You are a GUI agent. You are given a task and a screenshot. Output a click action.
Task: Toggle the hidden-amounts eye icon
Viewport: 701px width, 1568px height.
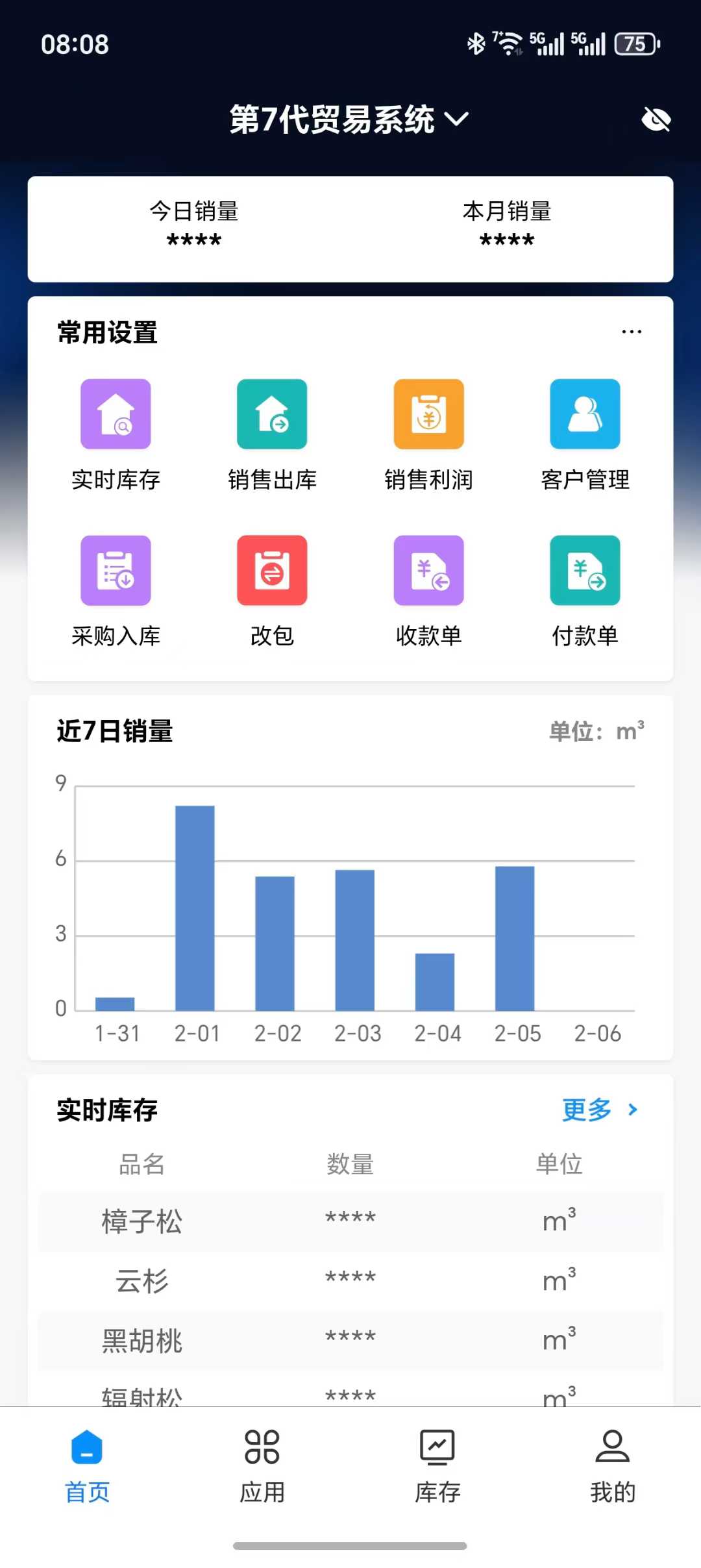[656, 118]
